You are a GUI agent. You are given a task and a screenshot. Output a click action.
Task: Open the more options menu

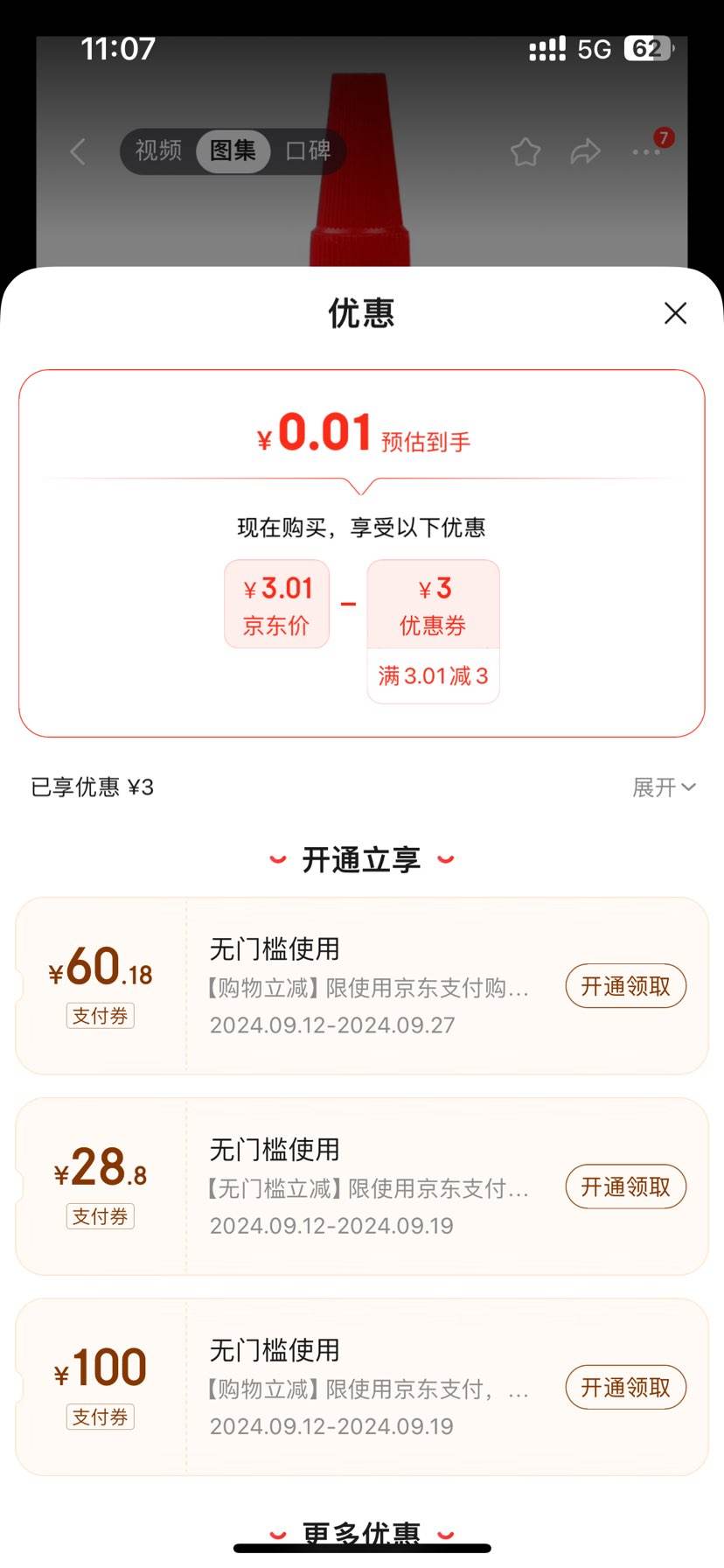point(646,151)
